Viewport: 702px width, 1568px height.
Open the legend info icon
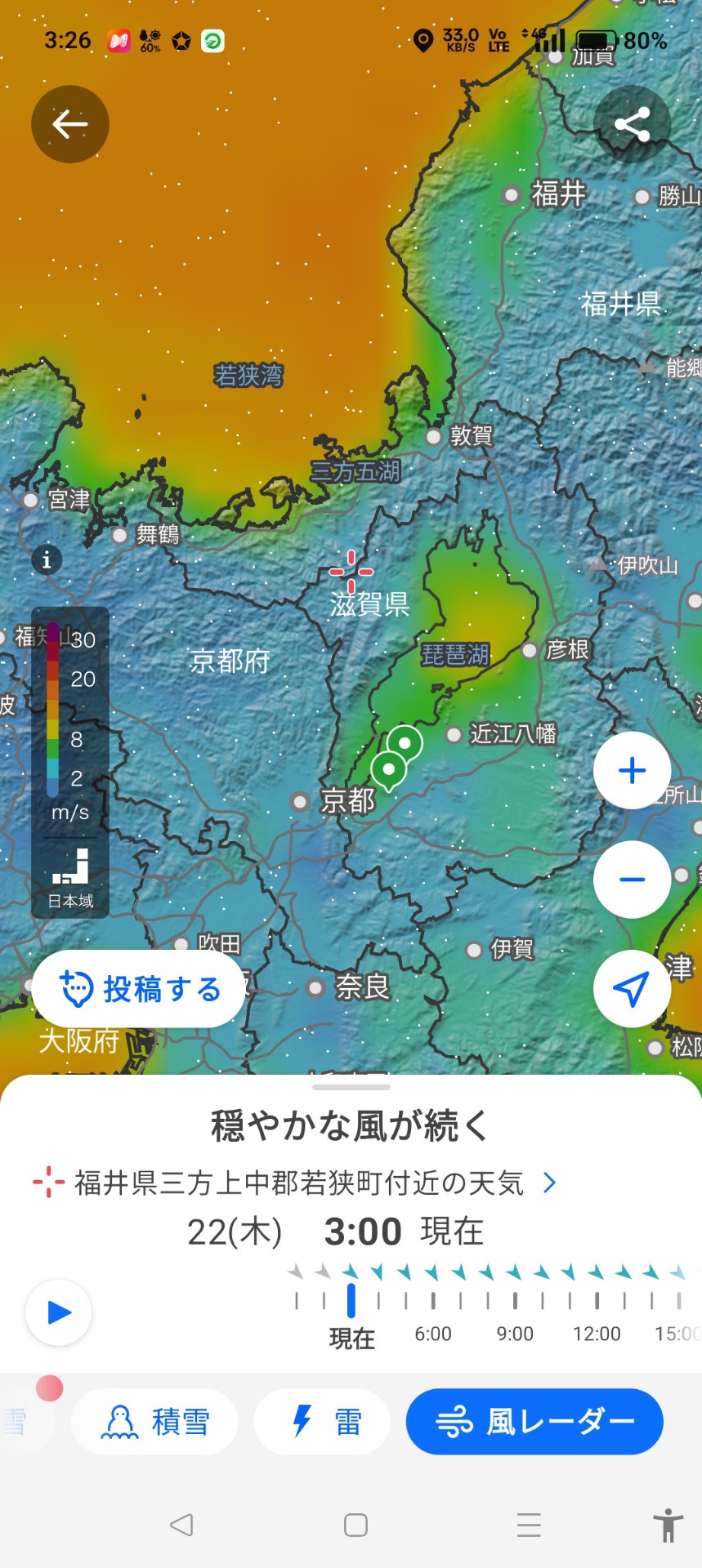coord(47,560)
